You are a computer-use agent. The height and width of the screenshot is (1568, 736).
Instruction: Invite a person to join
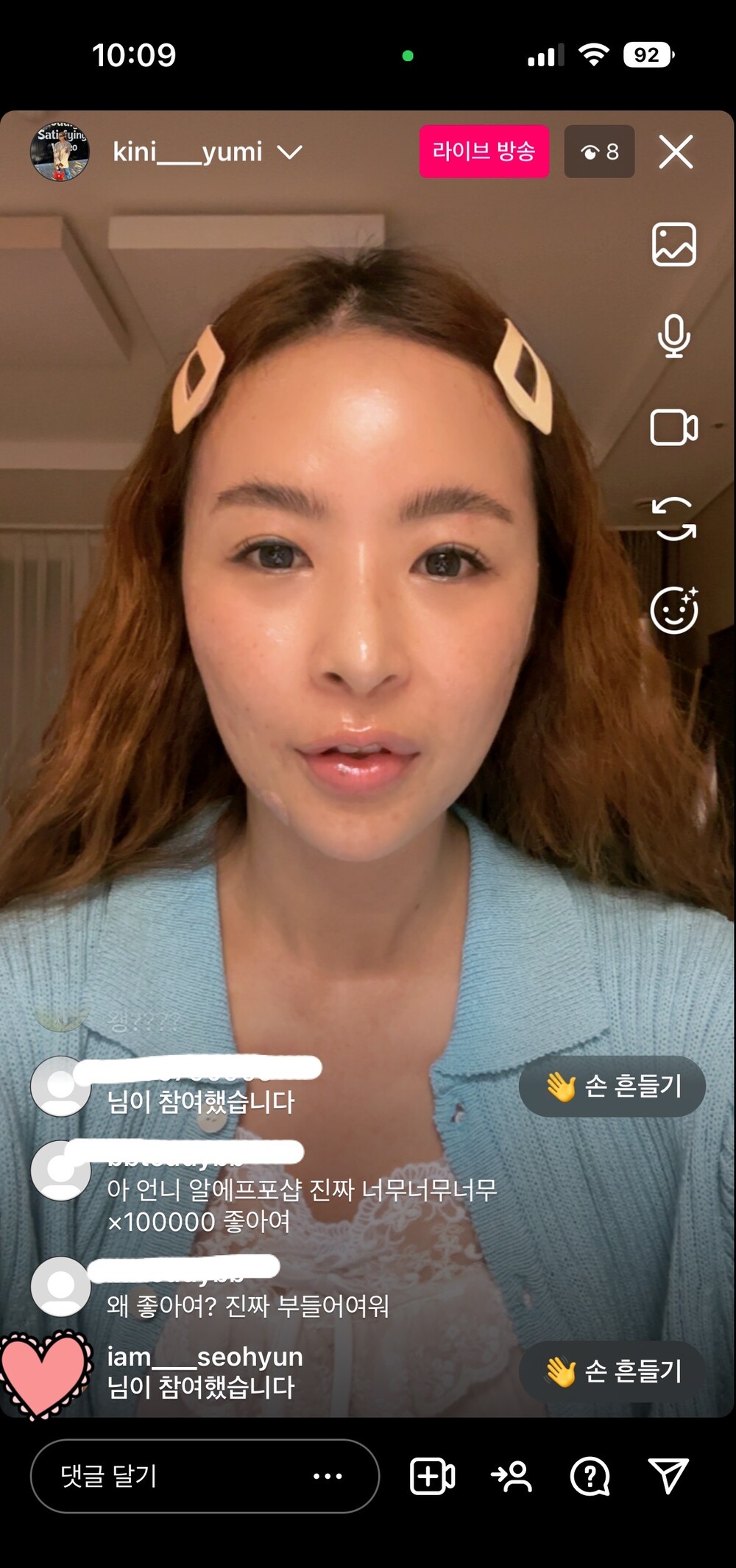(x=512, y=1476)
